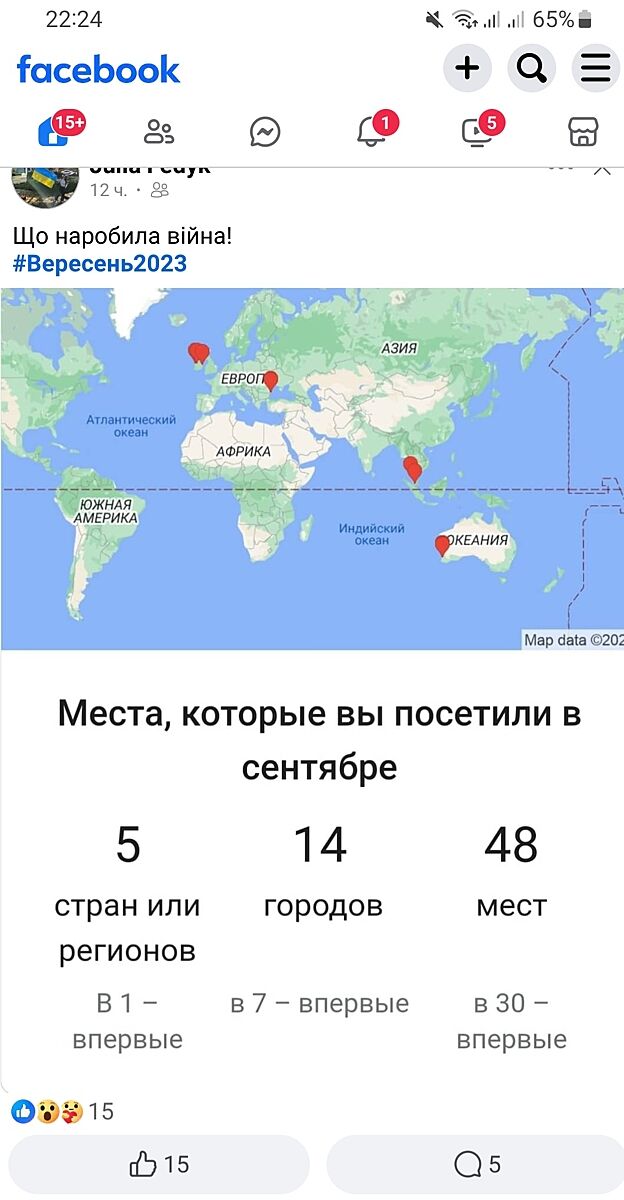Open the Marketplace tab
Screen dimensions: 624x1200
582,131
